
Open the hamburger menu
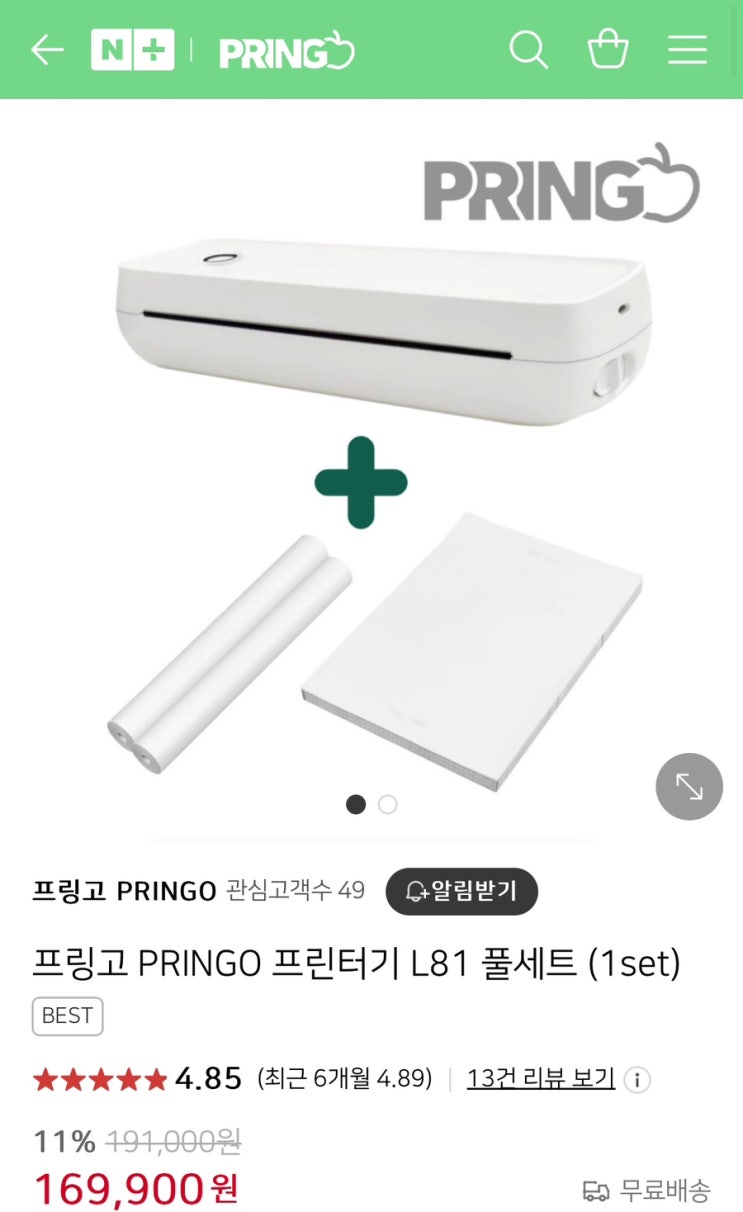[687, 50]
